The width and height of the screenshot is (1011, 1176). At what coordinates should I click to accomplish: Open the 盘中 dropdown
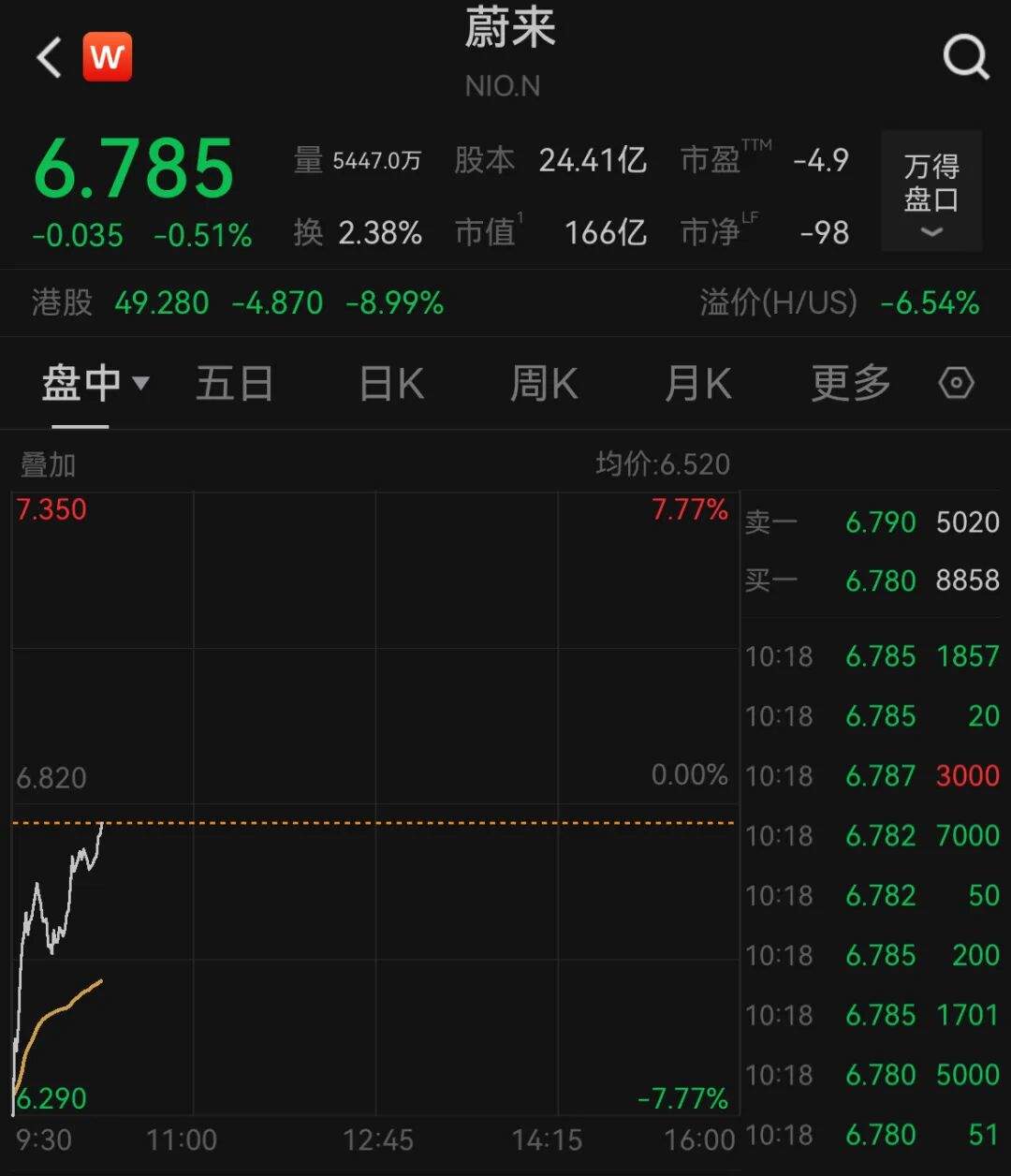tap(95, 384)
